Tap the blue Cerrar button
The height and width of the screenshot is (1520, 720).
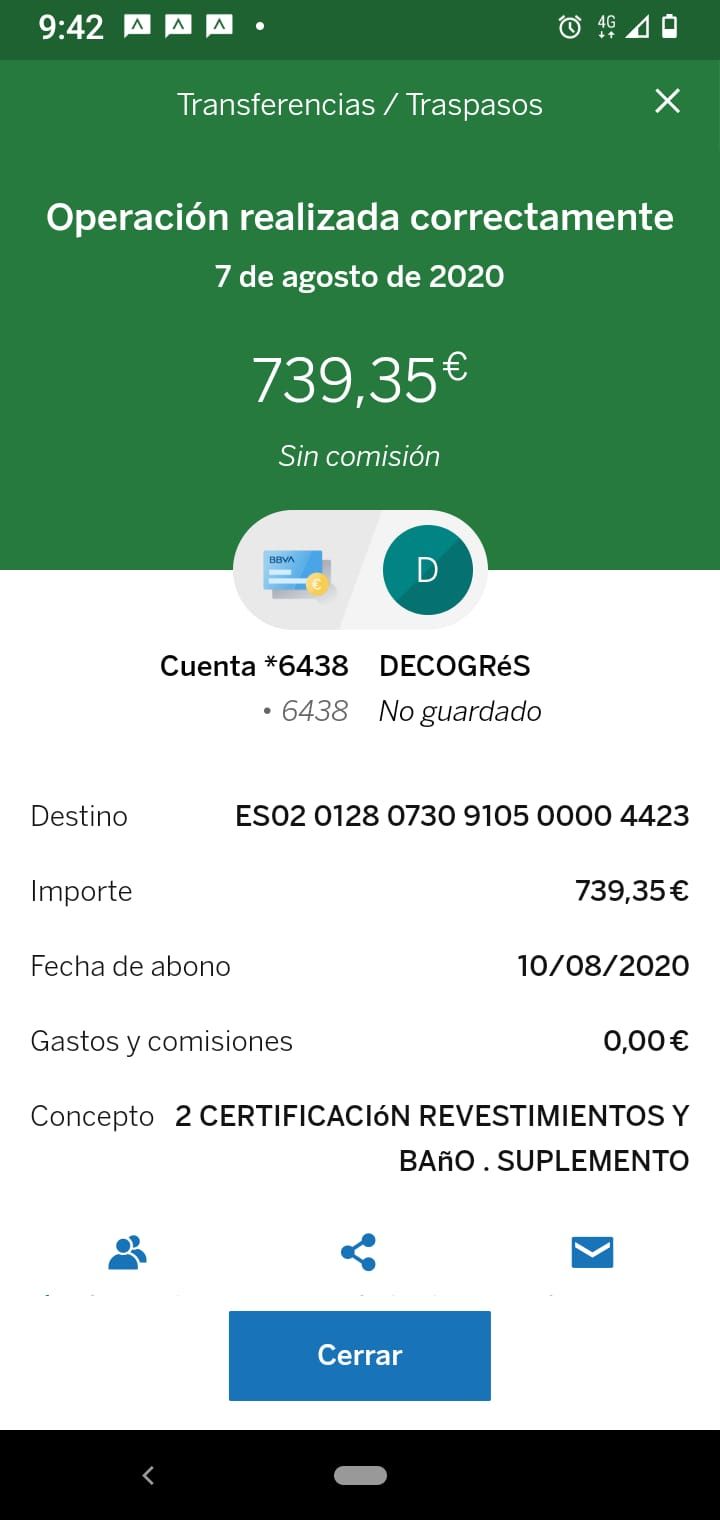pyautogui.click(x=359, y=1355)
